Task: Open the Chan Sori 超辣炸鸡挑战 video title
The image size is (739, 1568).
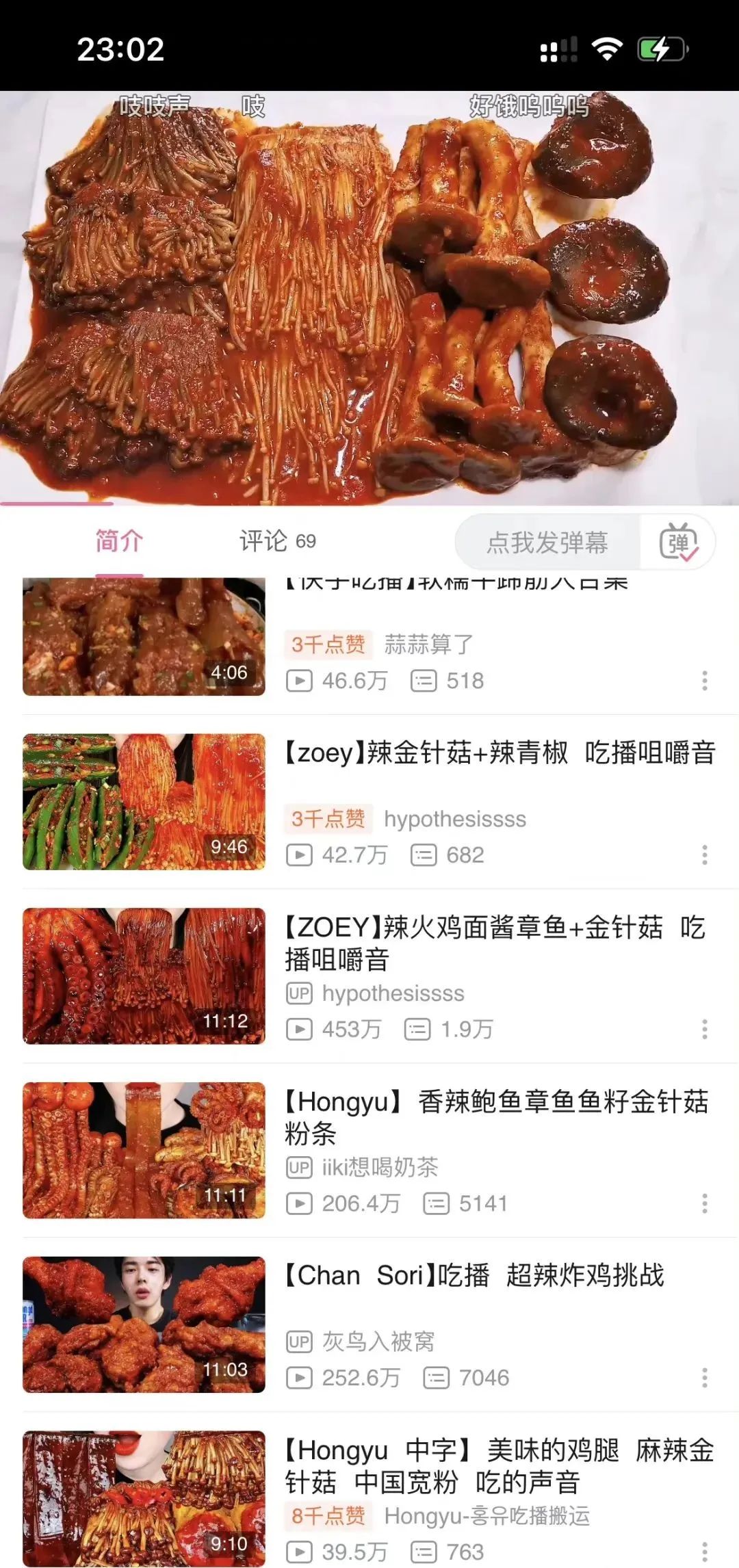Action: pyautogui.click(x=472, y=1276)
